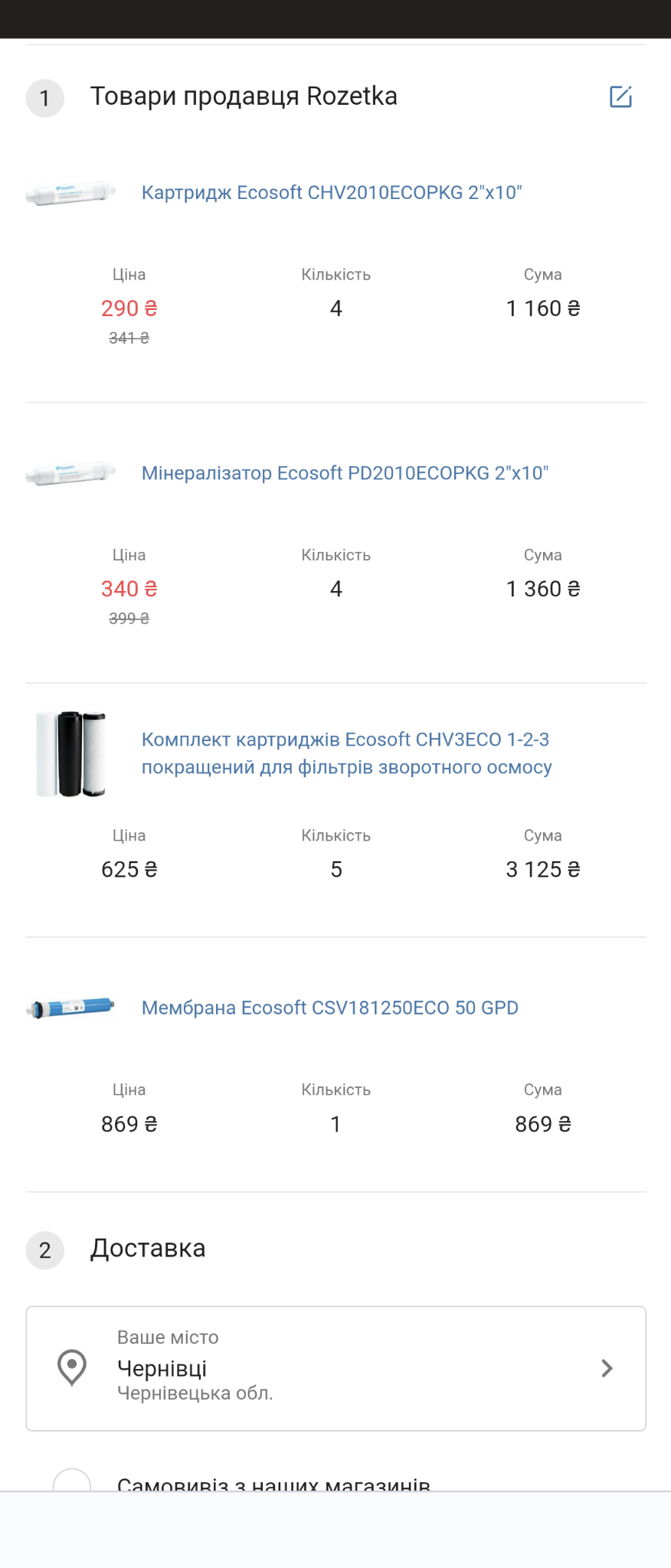671x1568 pixels.
Task: Open the Мінералізатор Ecosoft PD2010ECOPKG product link
Action: click(345, 473)
